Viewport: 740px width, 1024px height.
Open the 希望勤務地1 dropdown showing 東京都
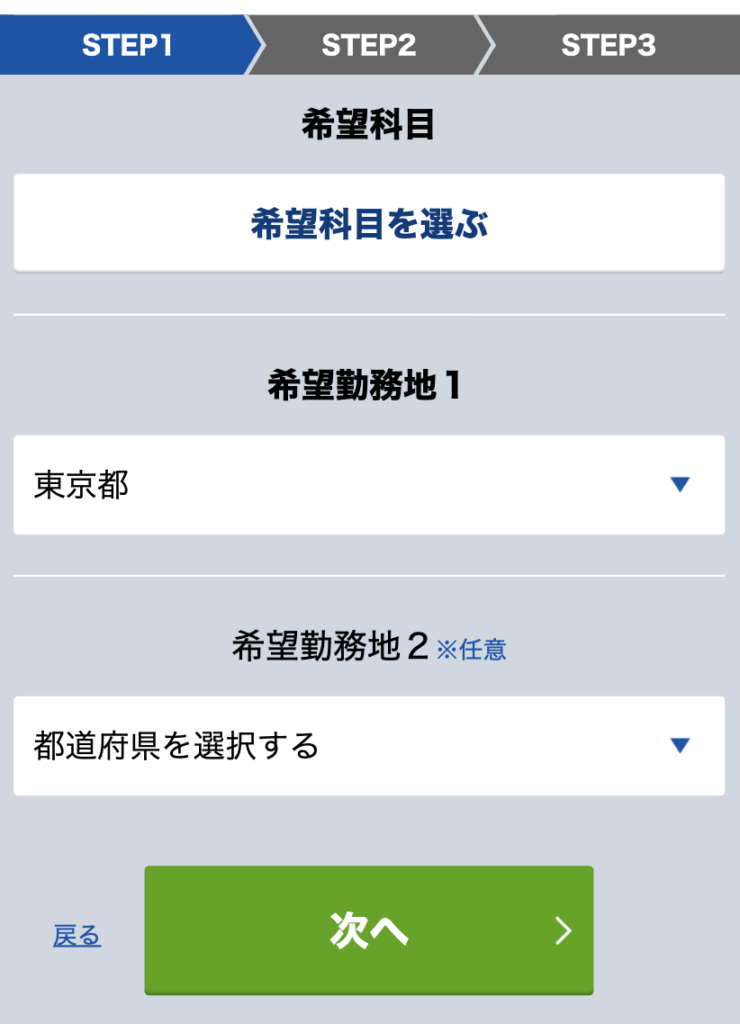pyautogui.click(x=369, y=485)
